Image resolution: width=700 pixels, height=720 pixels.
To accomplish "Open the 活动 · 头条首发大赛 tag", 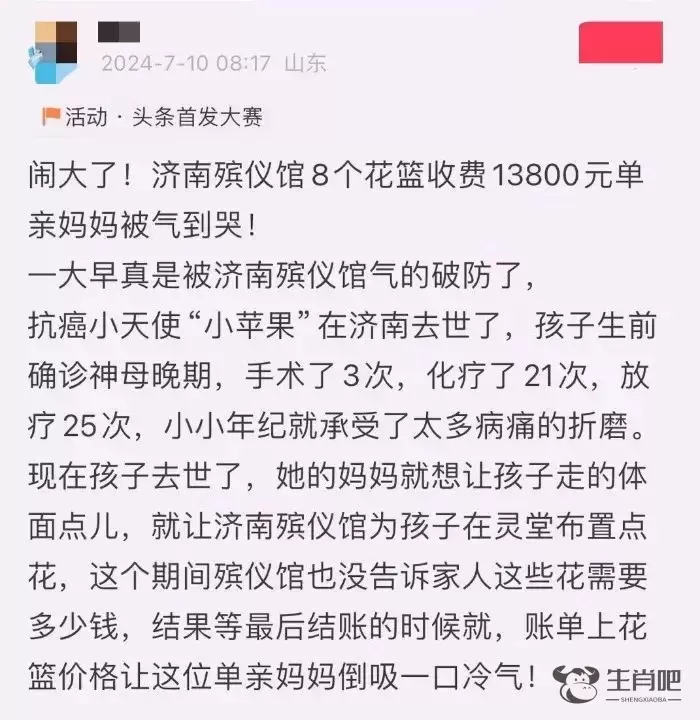I will click(x=153, y=117).
